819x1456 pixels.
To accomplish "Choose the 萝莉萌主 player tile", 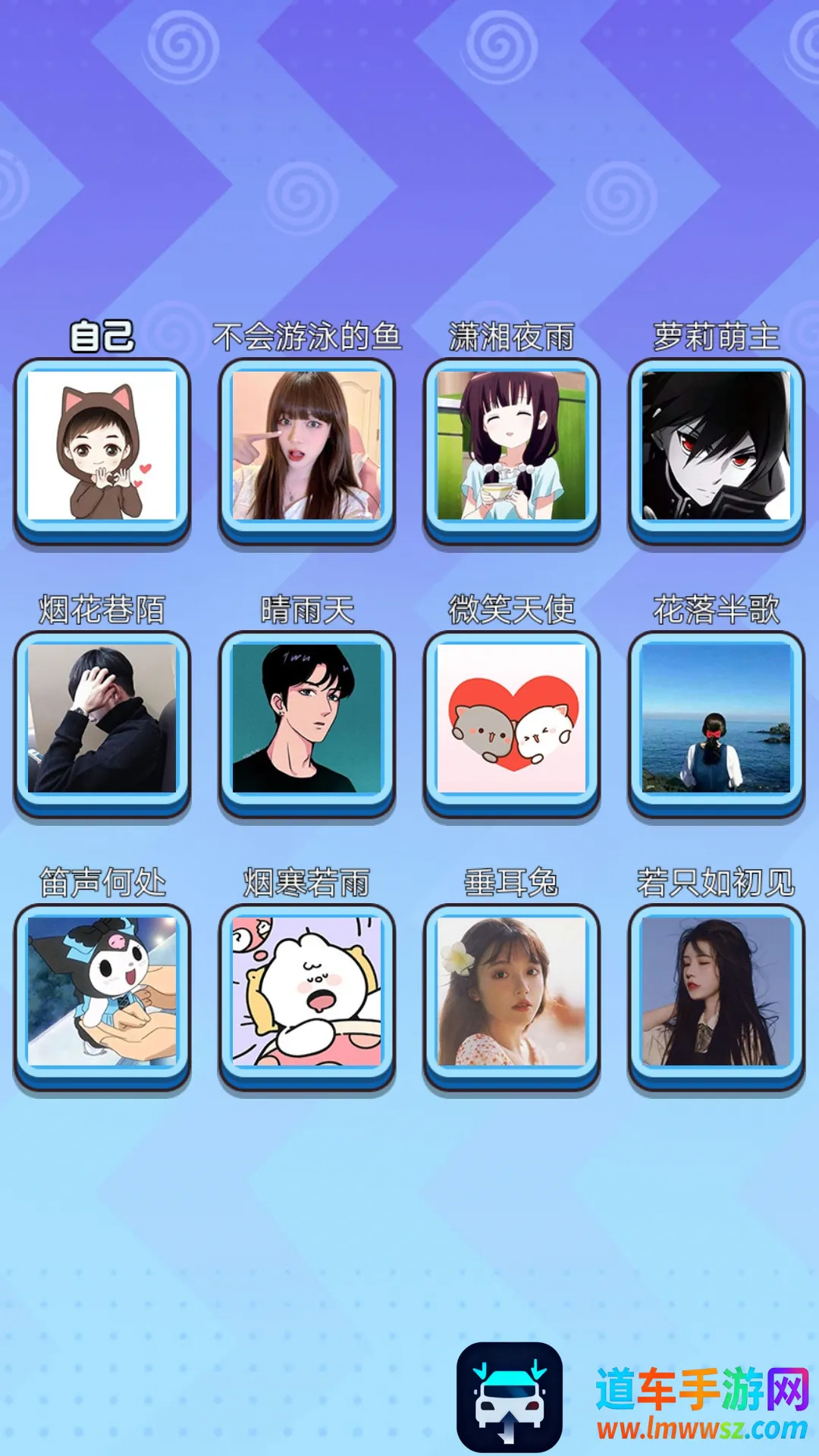I will tap(716, 446).
